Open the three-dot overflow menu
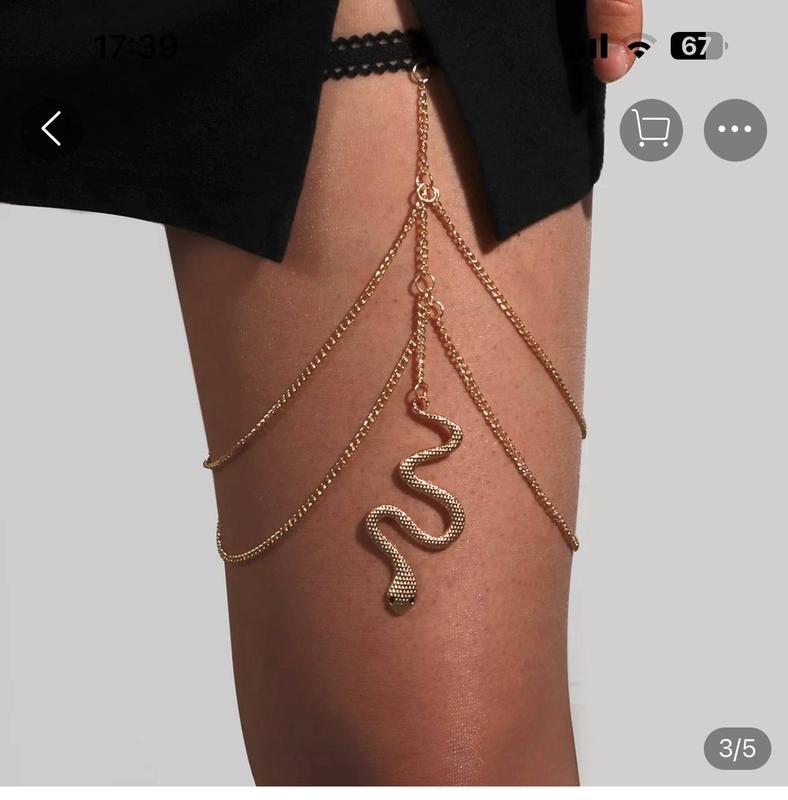Image resolution: width=788 pixels, height=800 pixels. point(735,130)
